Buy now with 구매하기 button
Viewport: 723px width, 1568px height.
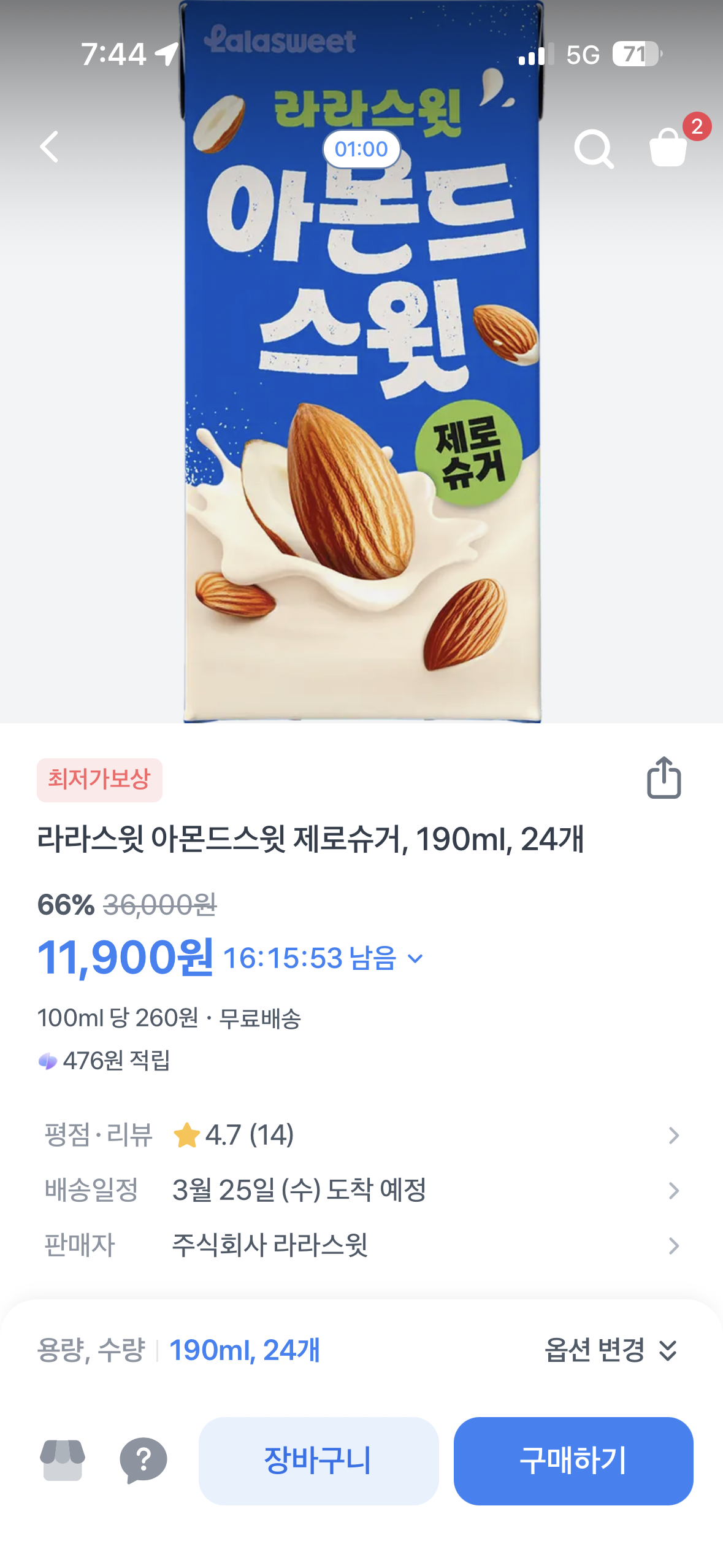(573, 1461)
